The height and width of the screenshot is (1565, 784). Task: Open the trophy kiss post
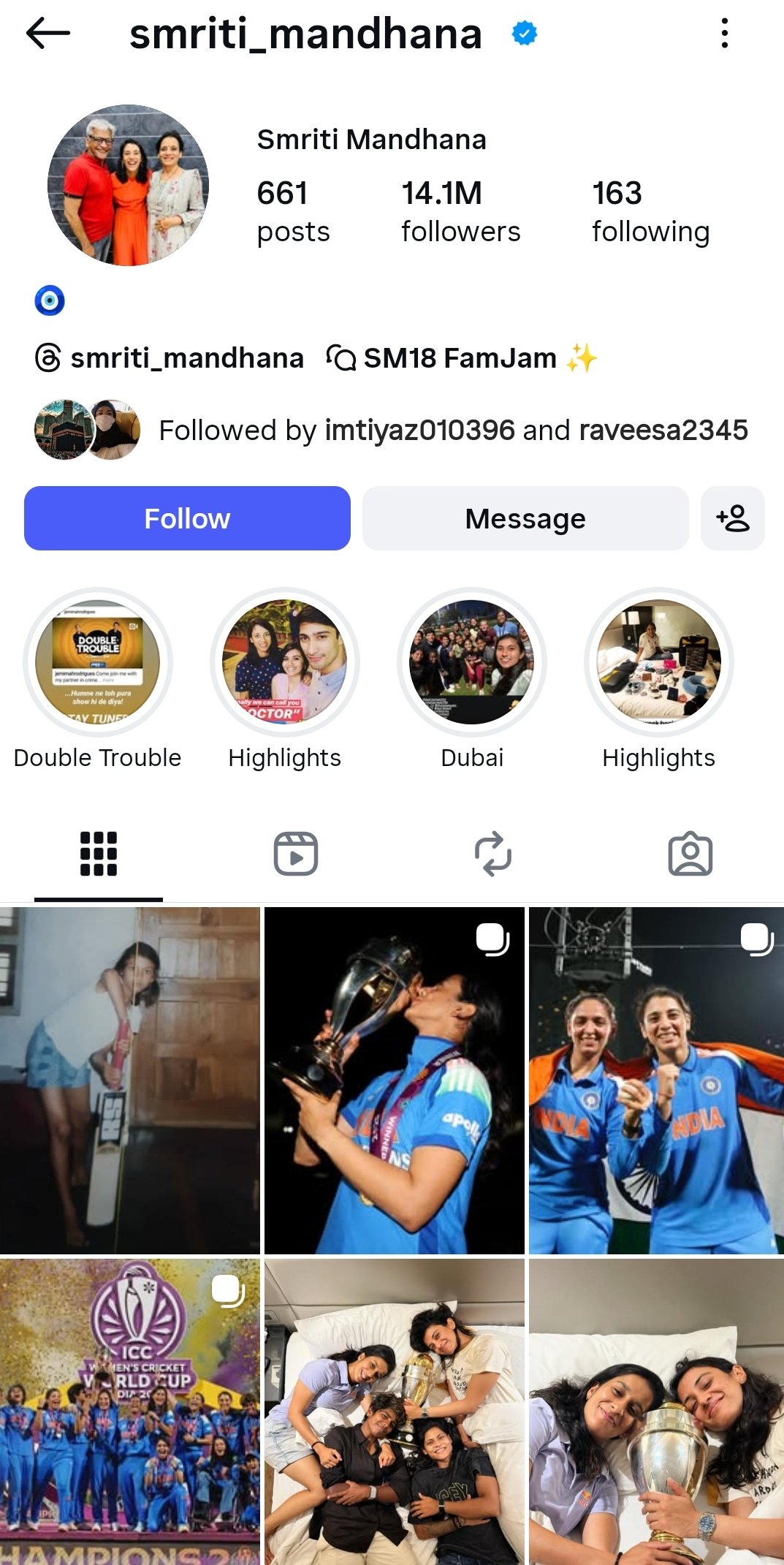tap(394, 1080)
